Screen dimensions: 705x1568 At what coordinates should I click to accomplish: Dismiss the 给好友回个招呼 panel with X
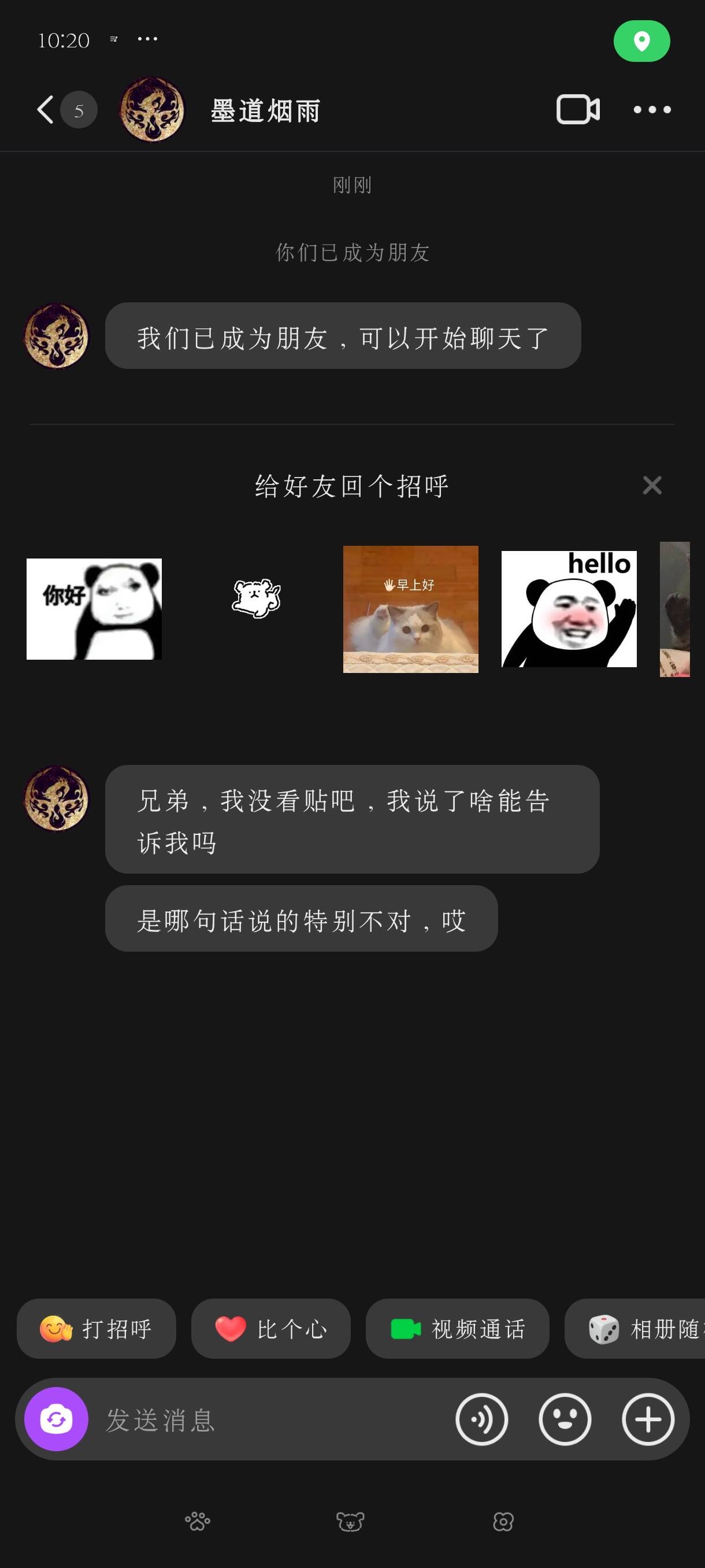click(x=651, y=485)
